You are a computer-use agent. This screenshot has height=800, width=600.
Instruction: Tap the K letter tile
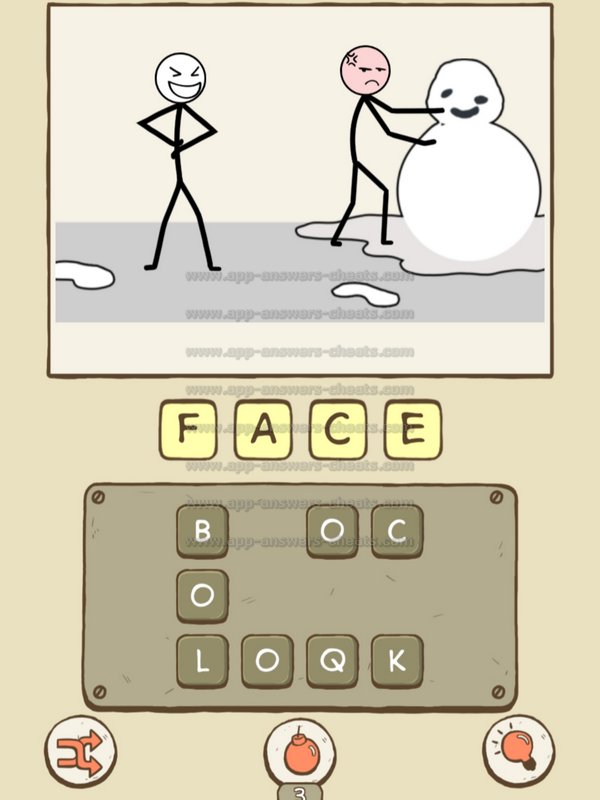click(397, 661)
